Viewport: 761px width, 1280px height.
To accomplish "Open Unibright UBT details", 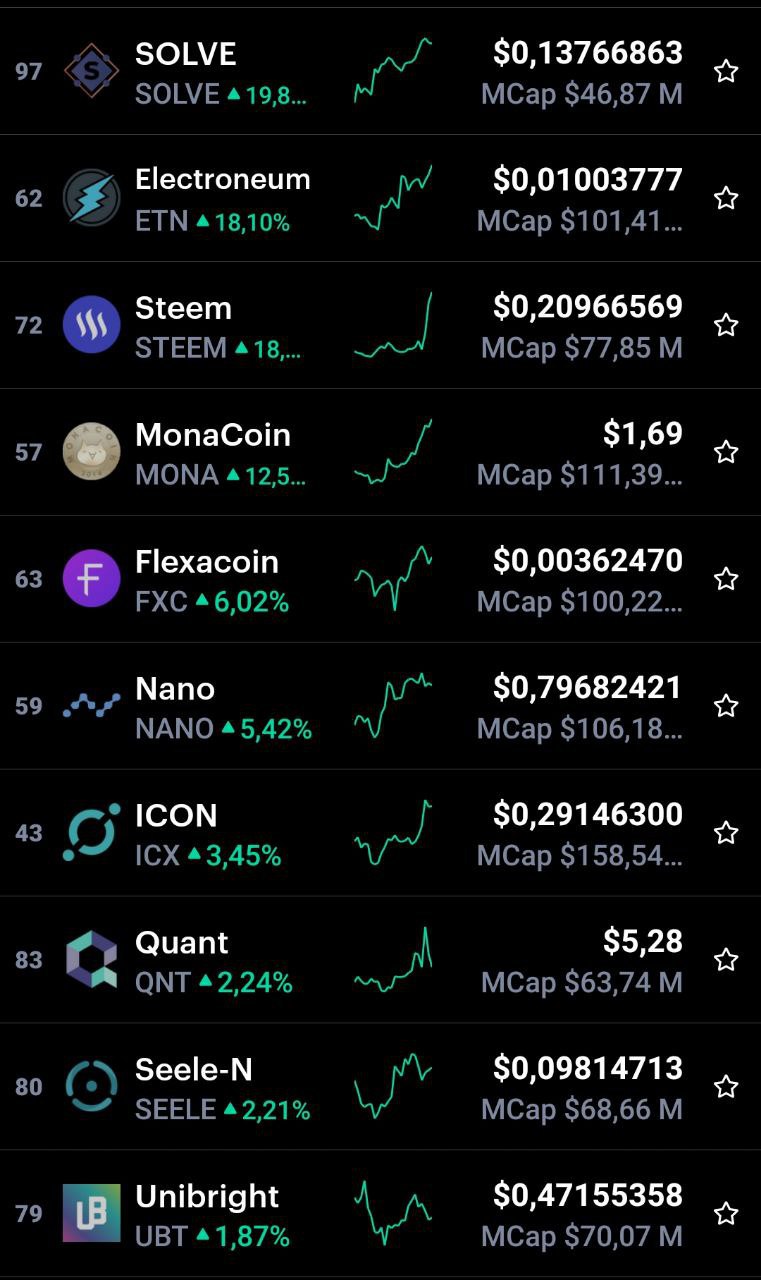I will pos(380,1214).
